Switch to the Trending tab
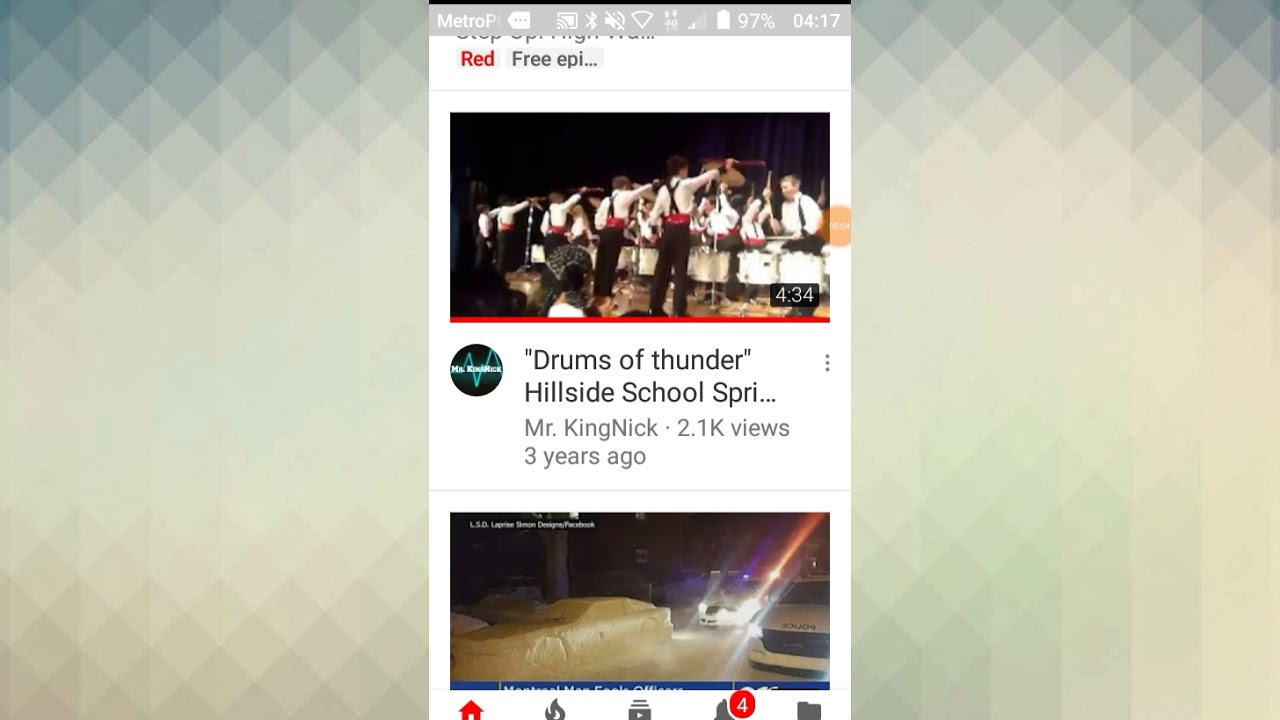Screen dimensions: 1280x720 555,709
